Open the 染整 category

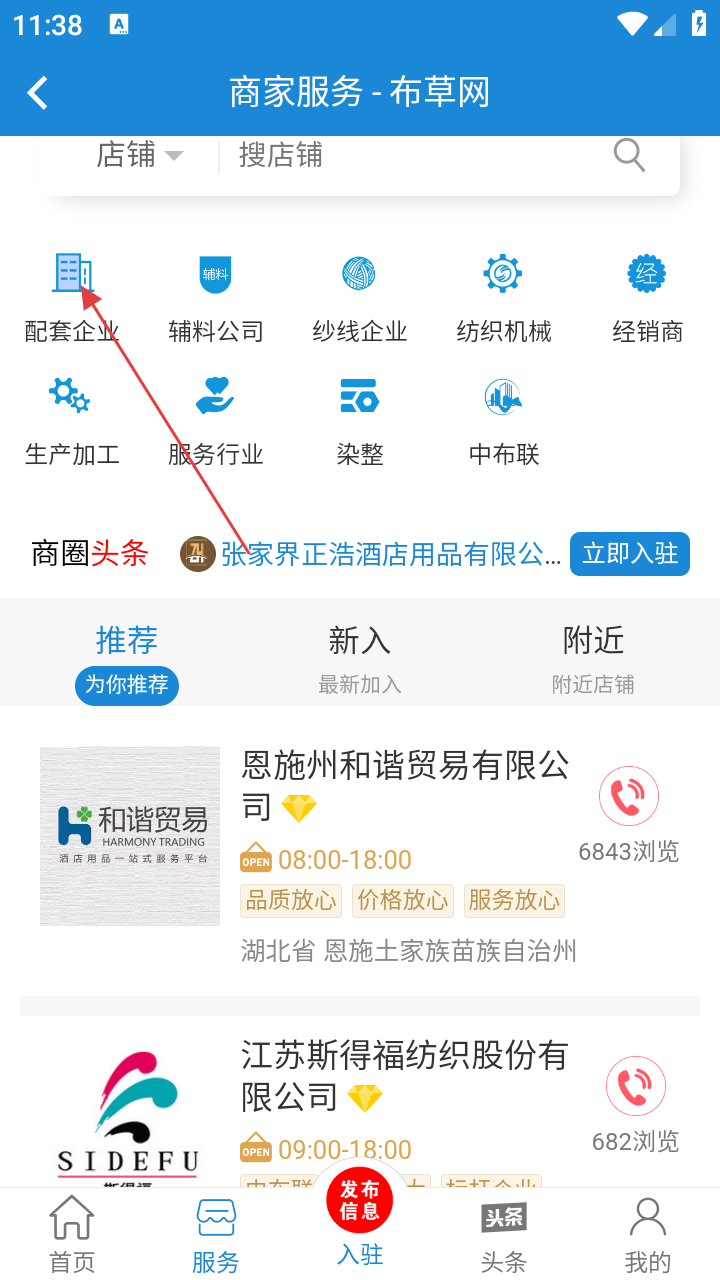[x=359, y=420]
